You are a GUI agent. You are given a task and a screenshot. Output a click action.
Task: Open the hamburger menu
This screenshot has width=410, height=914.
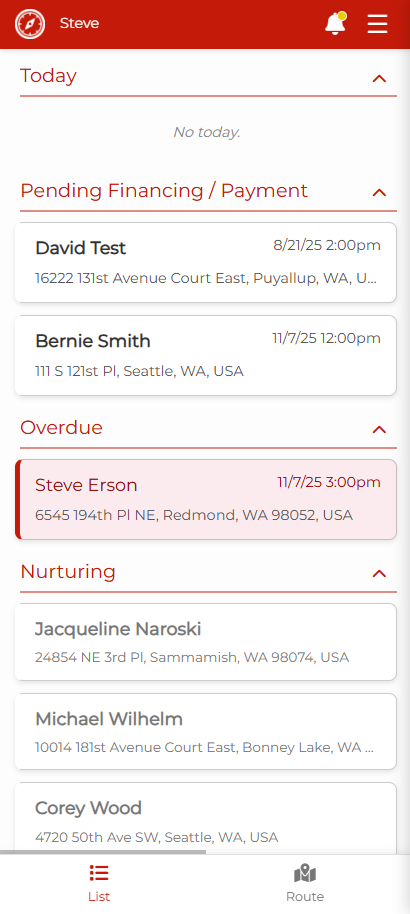tap(377, 24)
